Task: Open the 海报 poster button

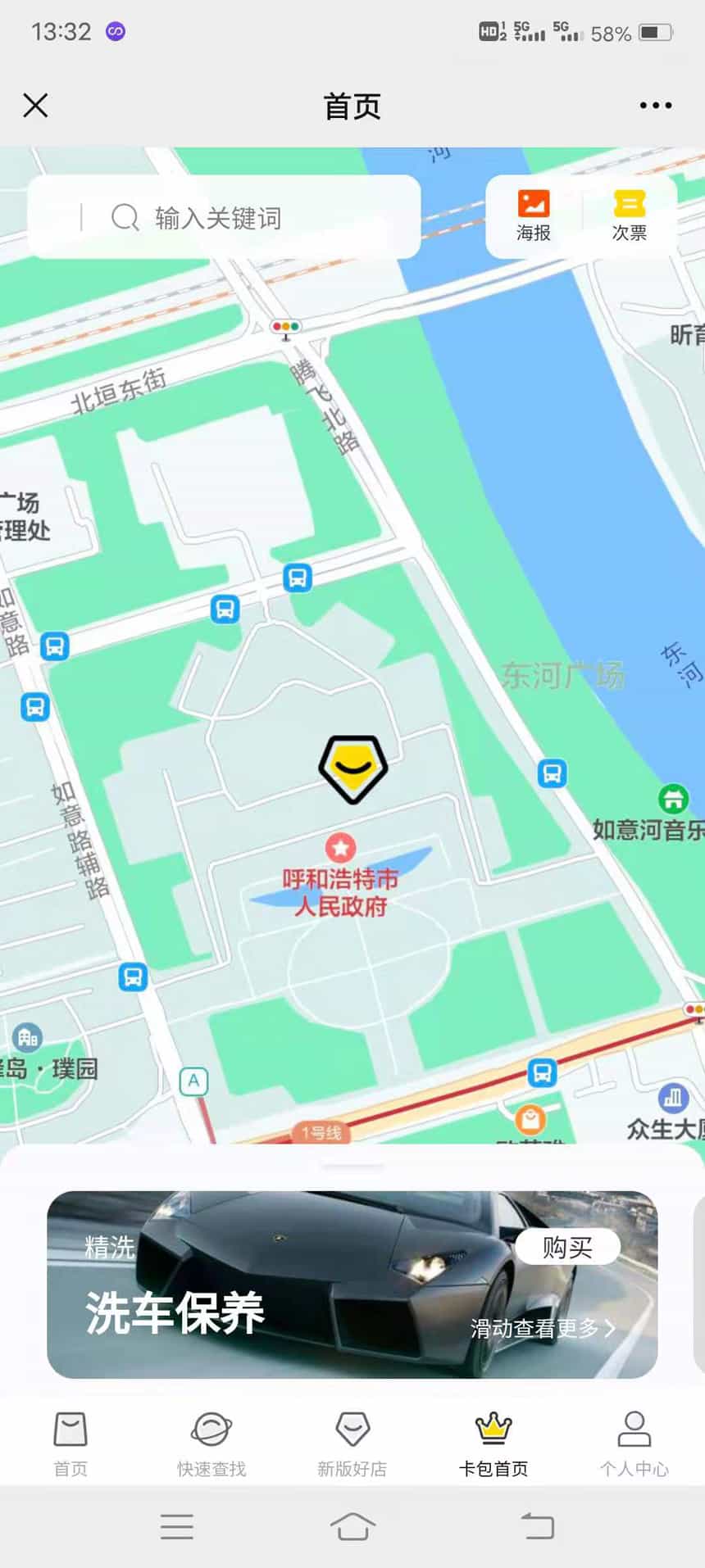Action: (x=533, y=215)
